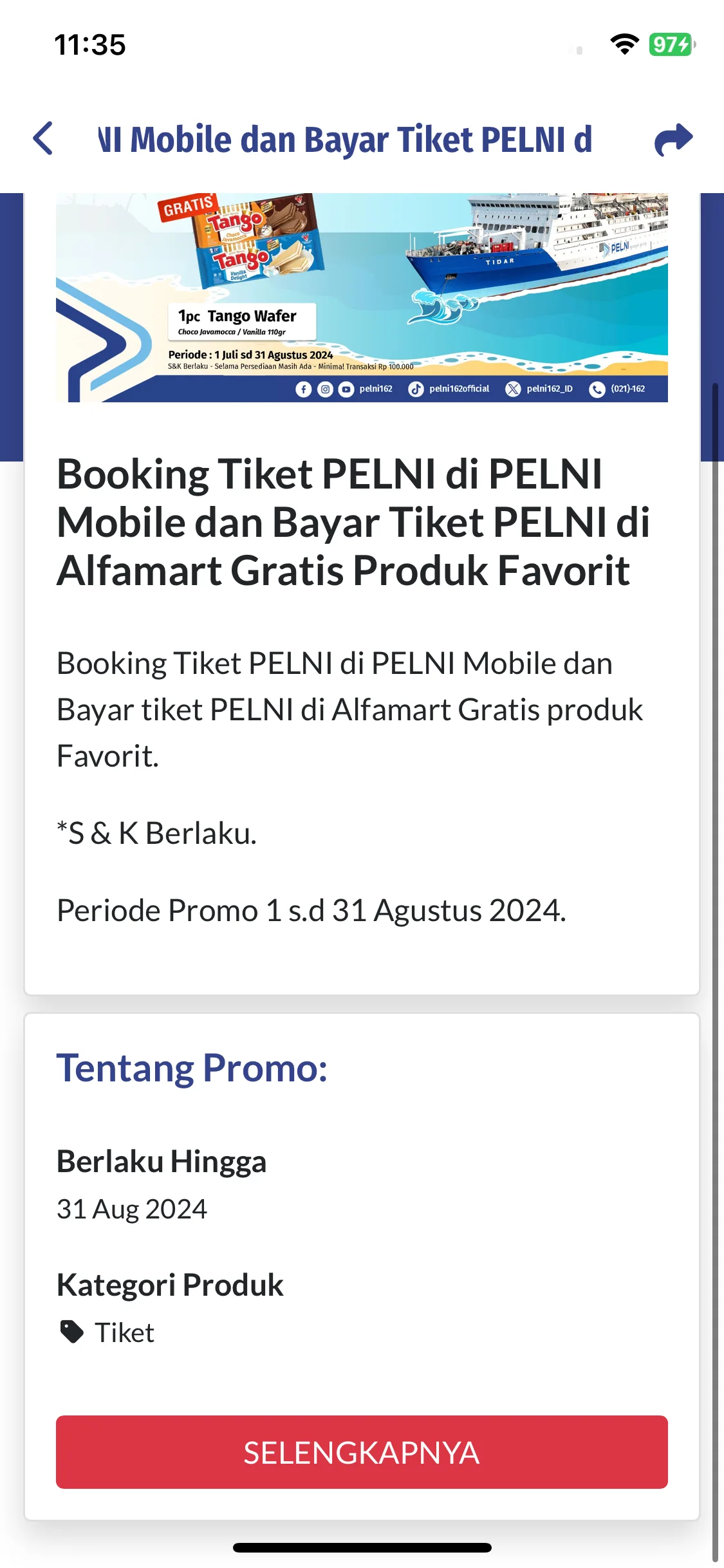The image size is (724, 1568).
Task: Share this PELNI promo
Action: tap(673, 139)
